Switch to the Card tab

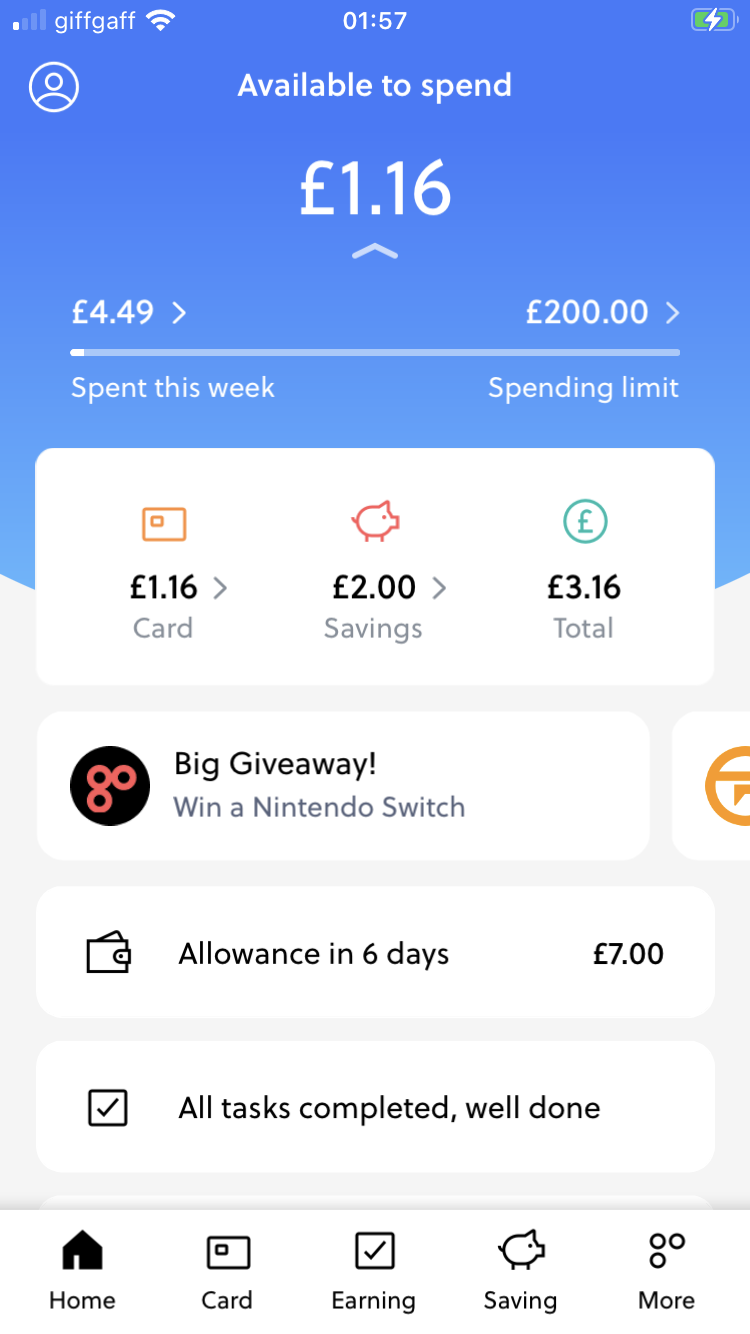227,1270
